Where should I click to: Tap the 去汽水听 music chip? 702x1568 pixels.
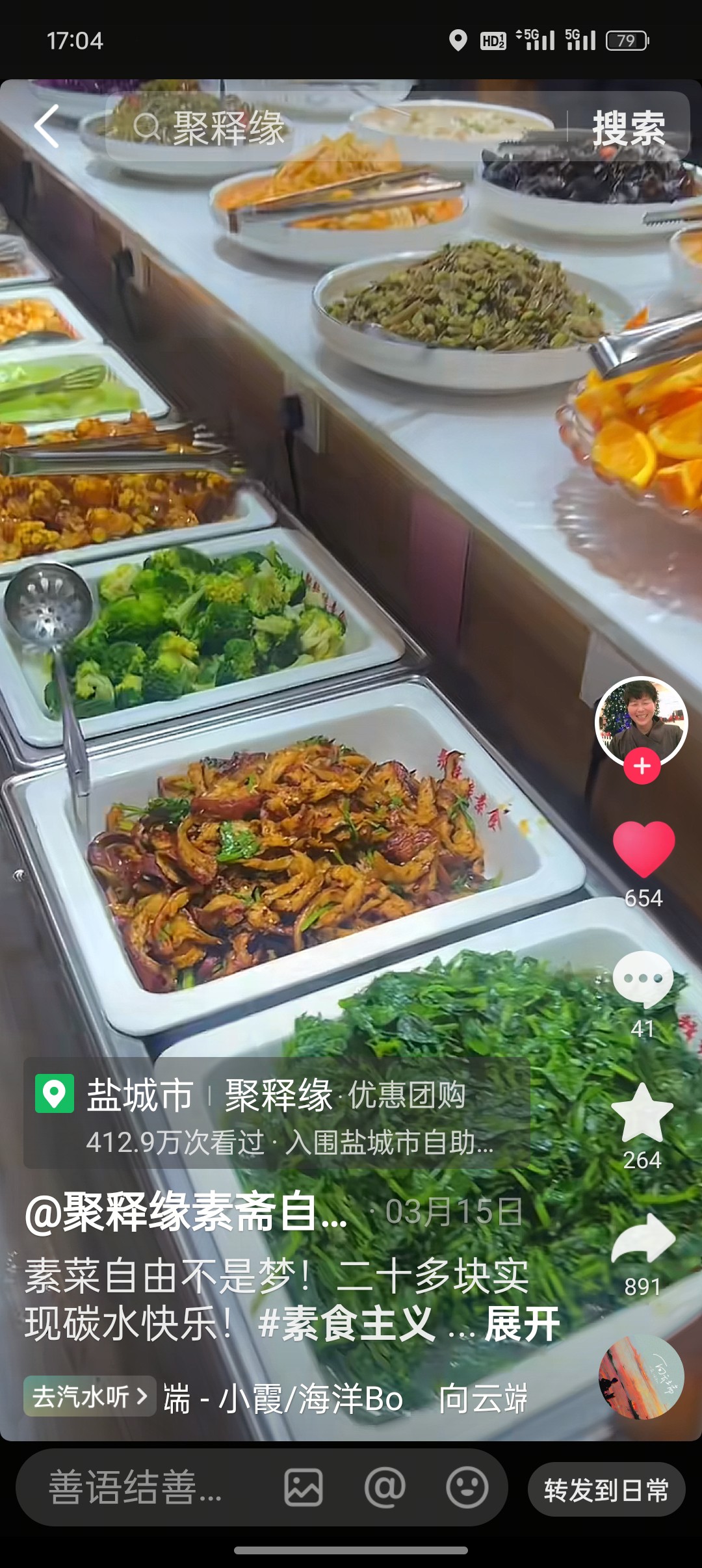pyautogui.click(x=90, y=1396)
